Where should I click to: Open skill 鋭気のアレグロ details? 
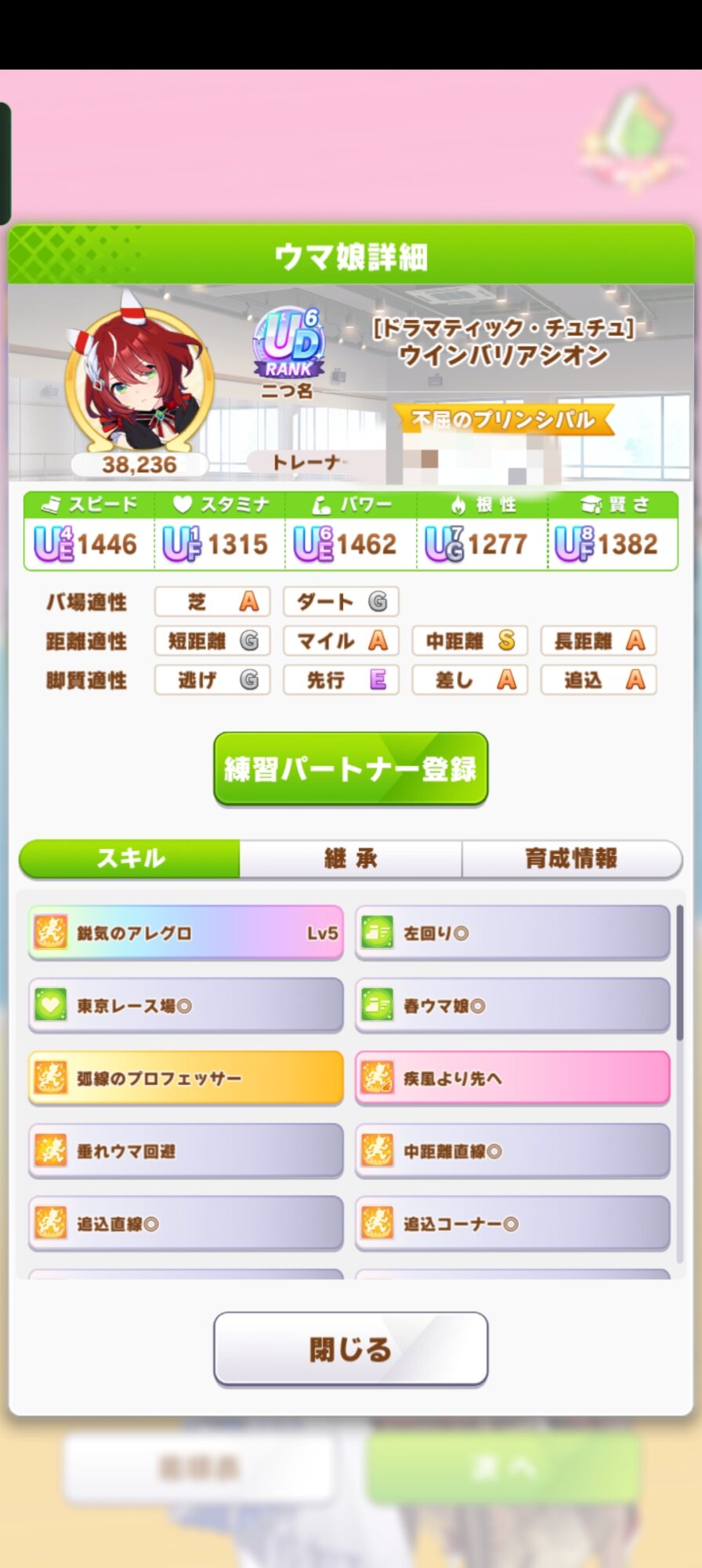tap(186, 932)
